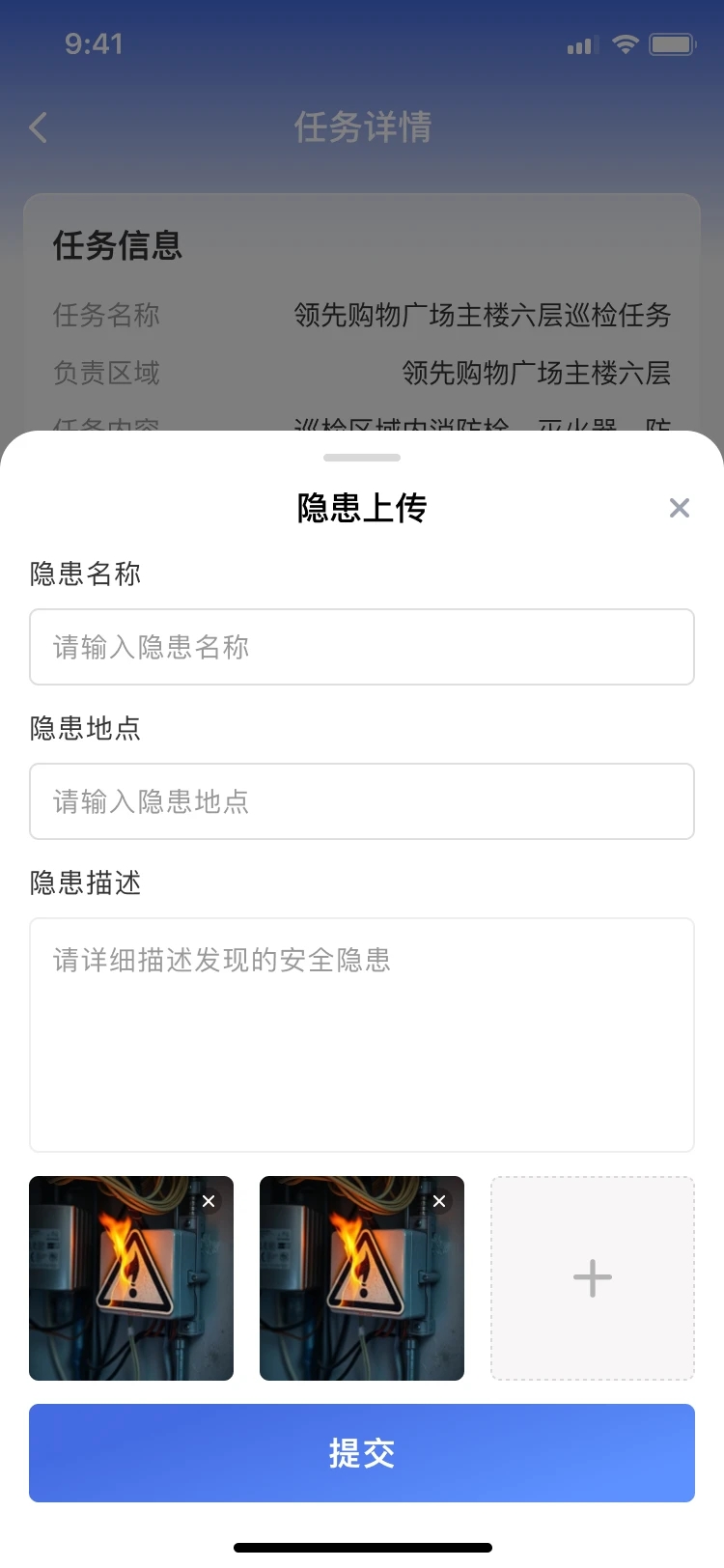Tap the 隐患名称 input field
724x1568 pixels.
click(362, 647)
